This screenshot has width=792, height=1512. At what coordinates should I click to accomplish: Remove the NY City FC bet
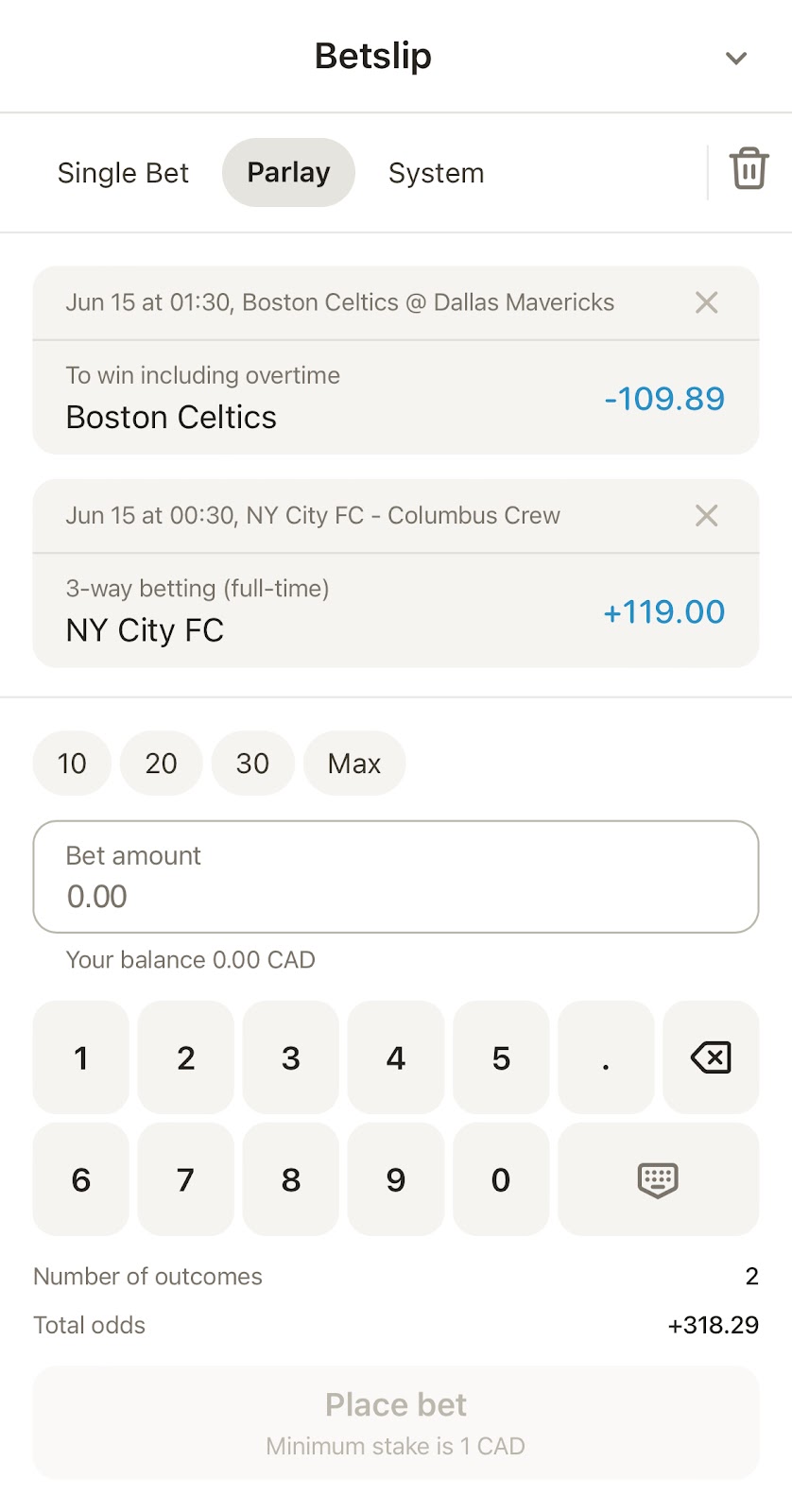[x=706, y=516]
